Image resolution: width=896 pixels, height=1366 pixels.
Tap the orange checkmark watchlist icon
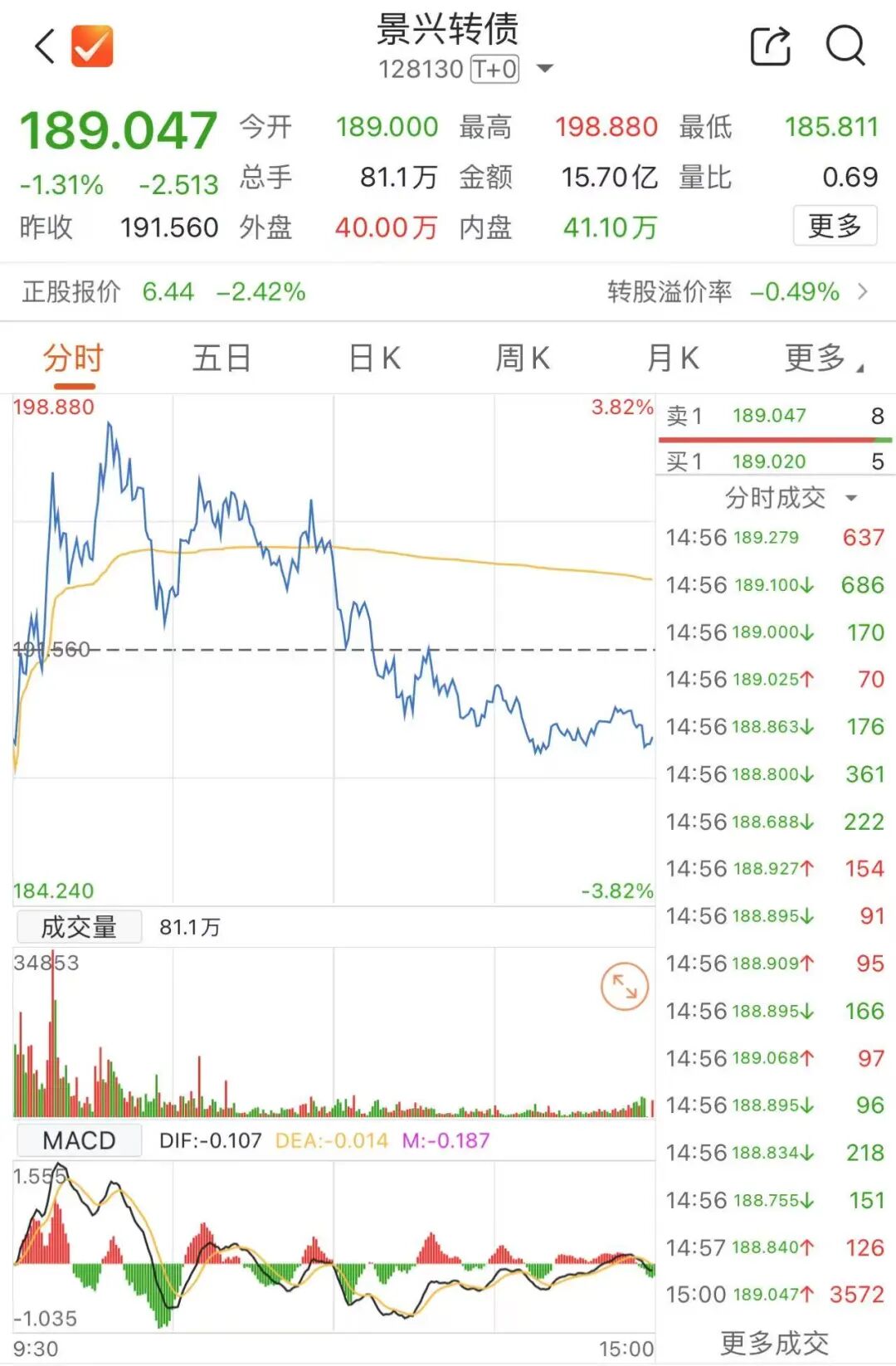(x=92, y=46)
